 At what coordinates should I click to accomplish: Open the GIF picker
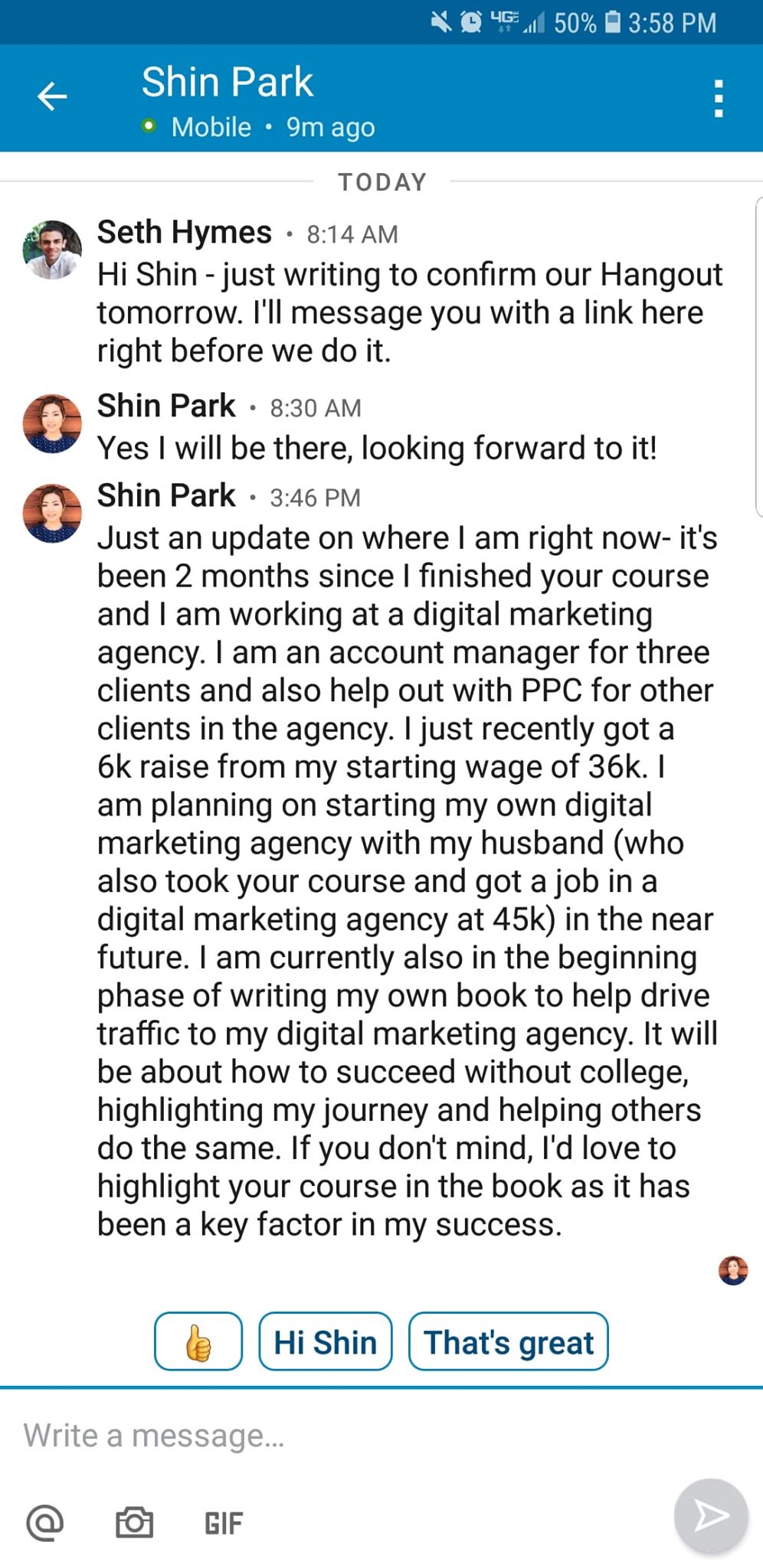click(x=224, y=1523)
